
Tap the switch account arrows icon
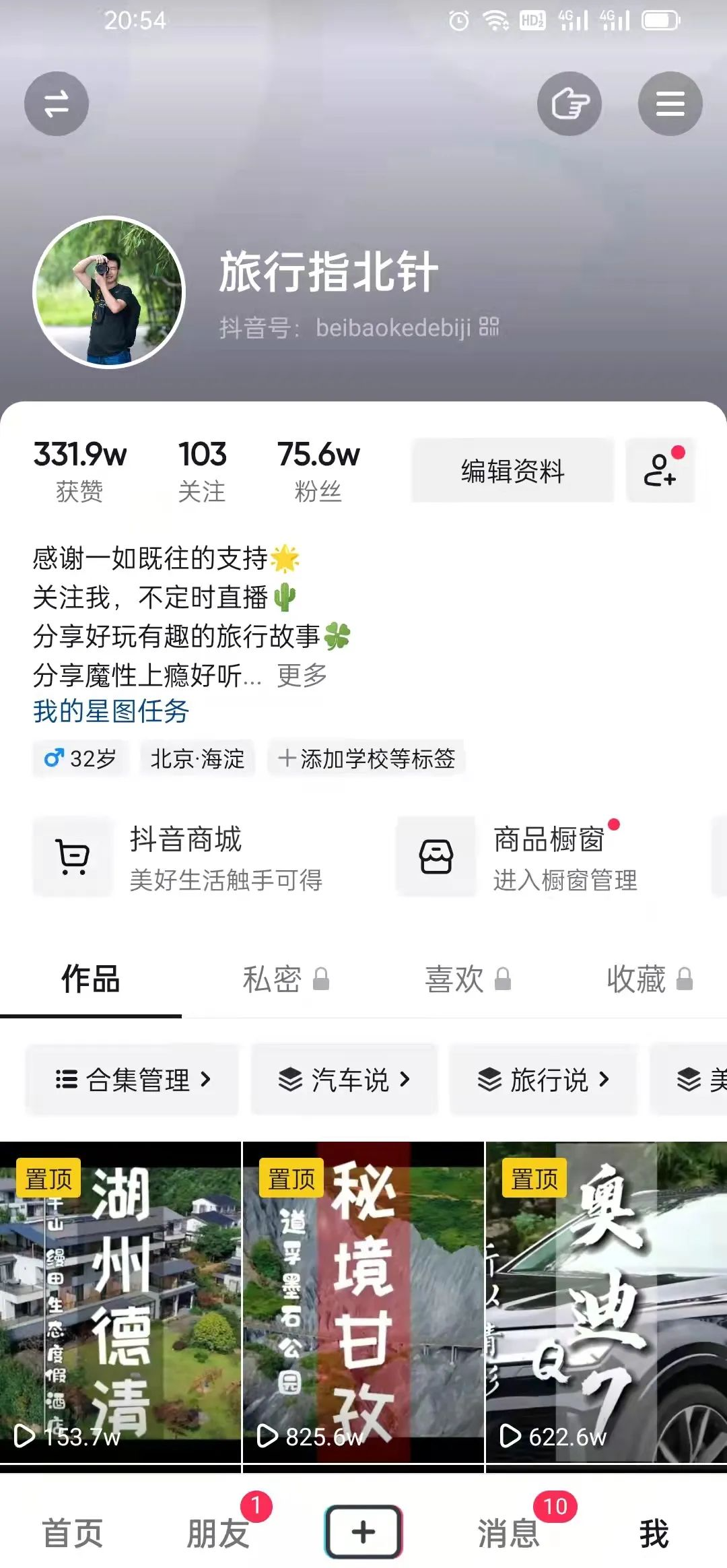click(x=57, y=104)
